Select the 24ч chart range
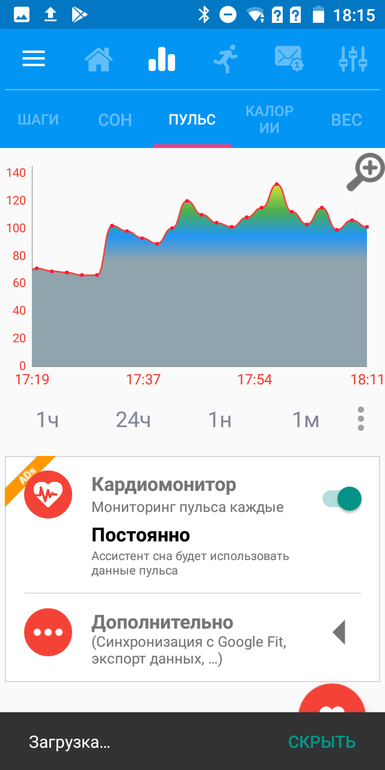 133,420
